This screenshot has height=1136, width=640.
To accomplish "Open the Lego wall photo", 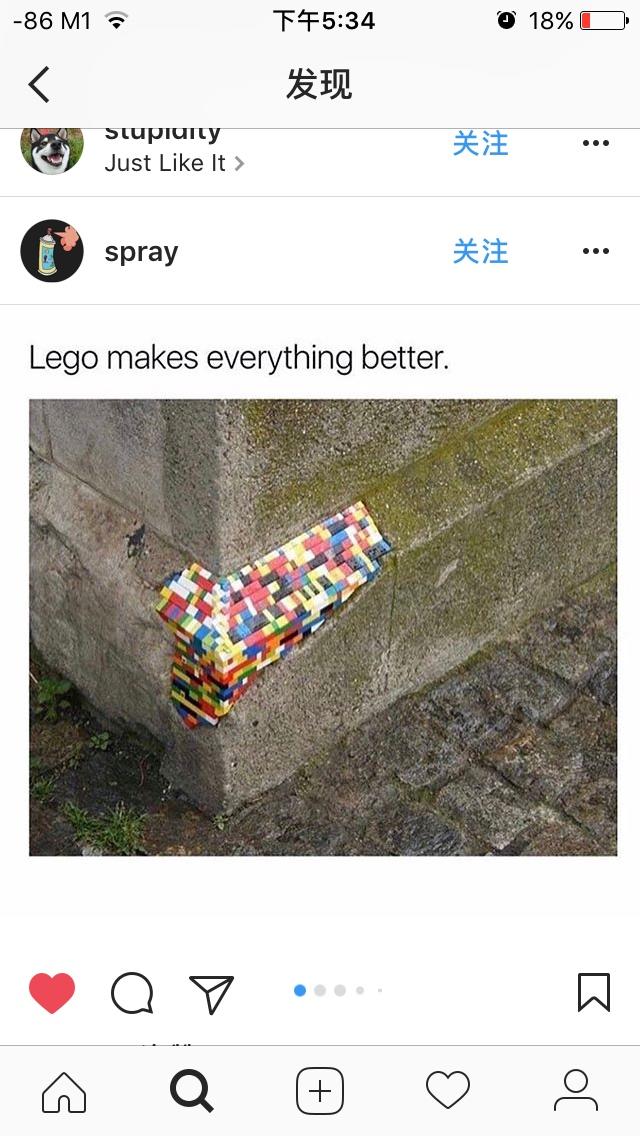I will (322, 627).
